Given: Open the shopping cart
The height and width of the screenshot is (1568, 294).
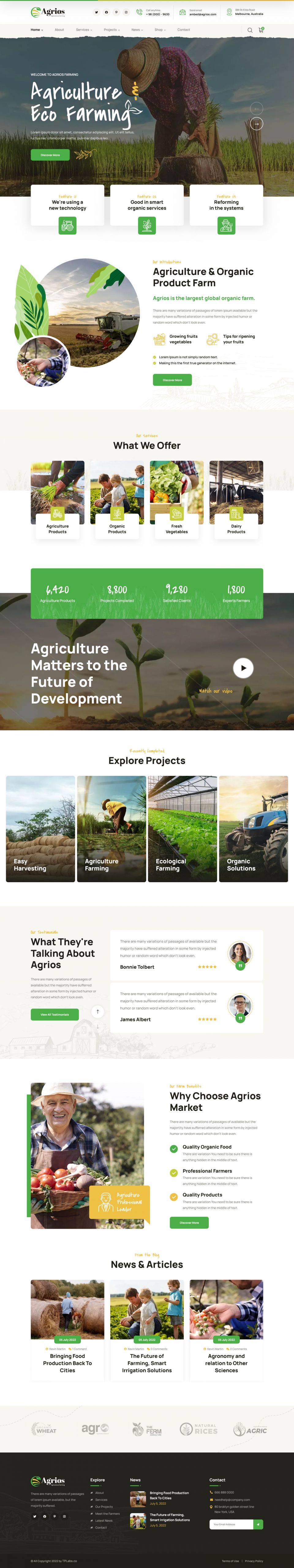Looking at the screenshot, I should (261, 30).
